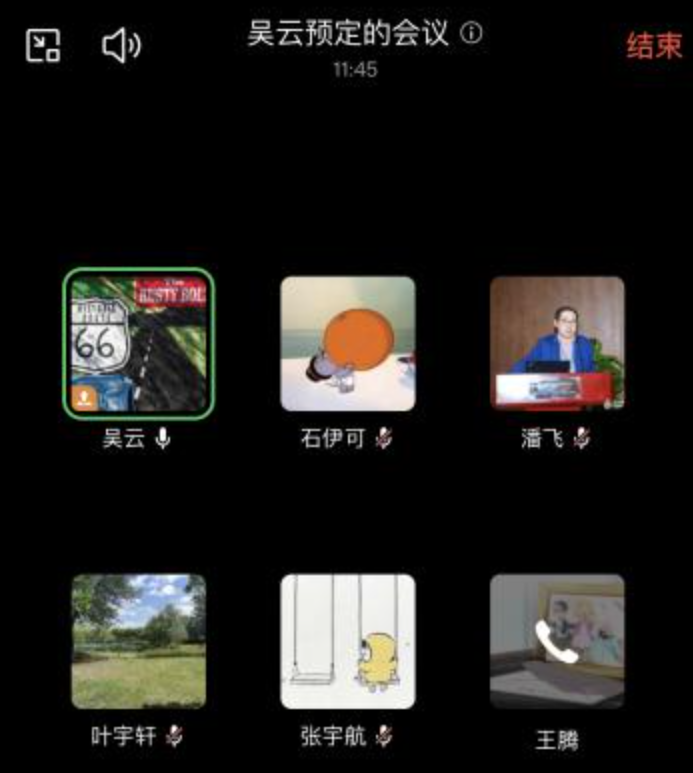End the meeting with 结束
The height and width of the screenshot is (773, 693).
[x=653, y=46]
